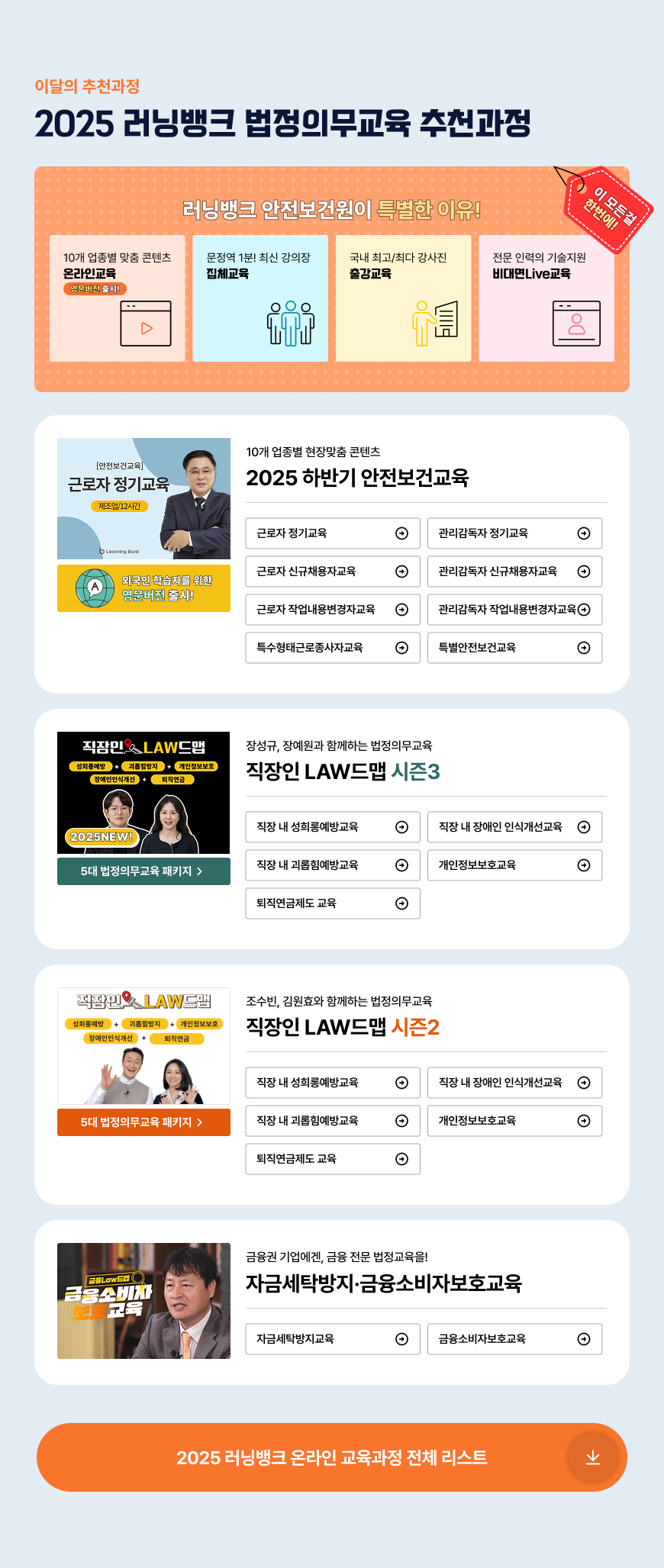Open 자금세탁방지교육
664x1568 pixels.
(x=332, y=1339)
